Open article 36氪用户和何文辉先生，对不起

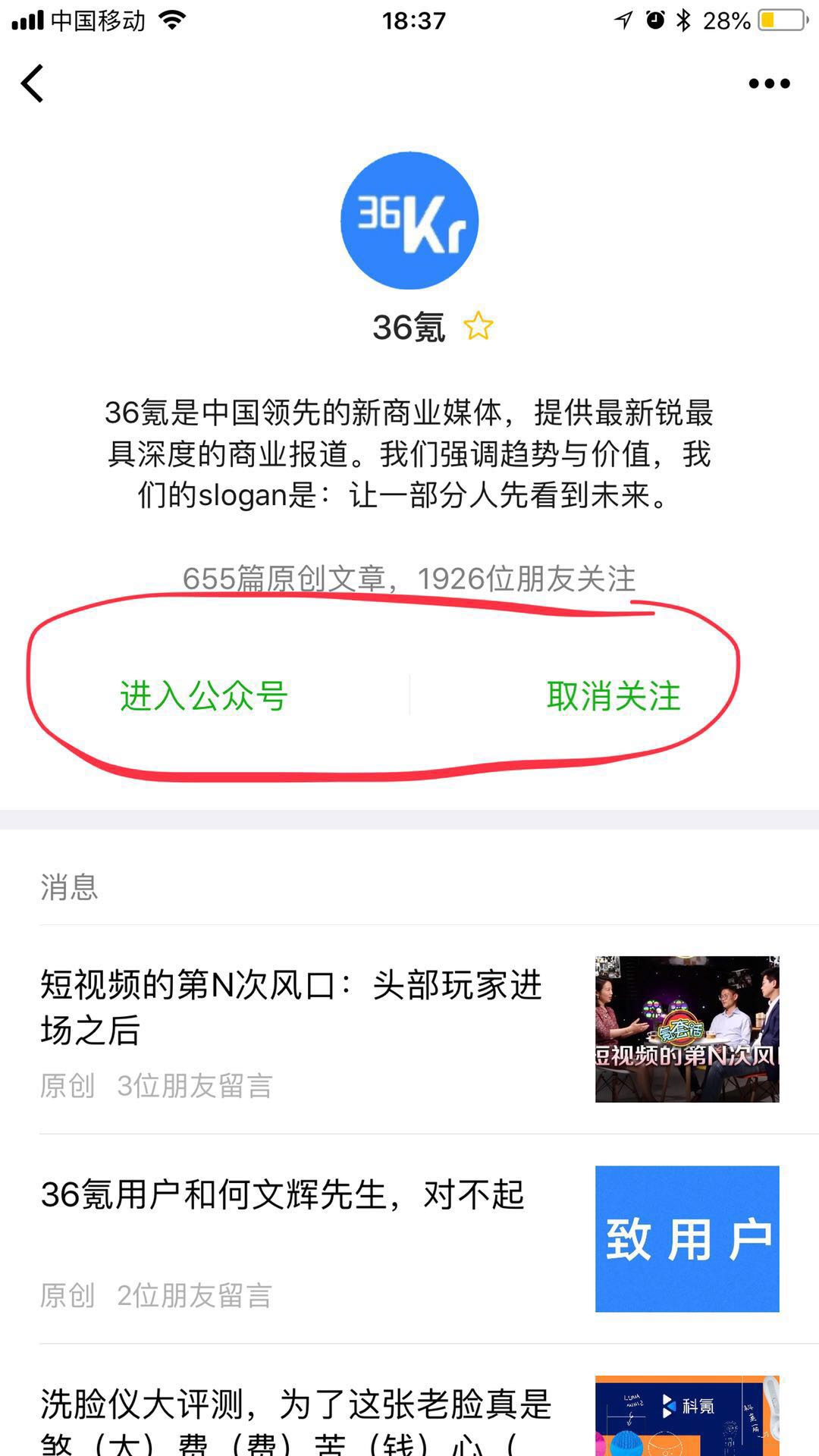[x=282, y=1194]
